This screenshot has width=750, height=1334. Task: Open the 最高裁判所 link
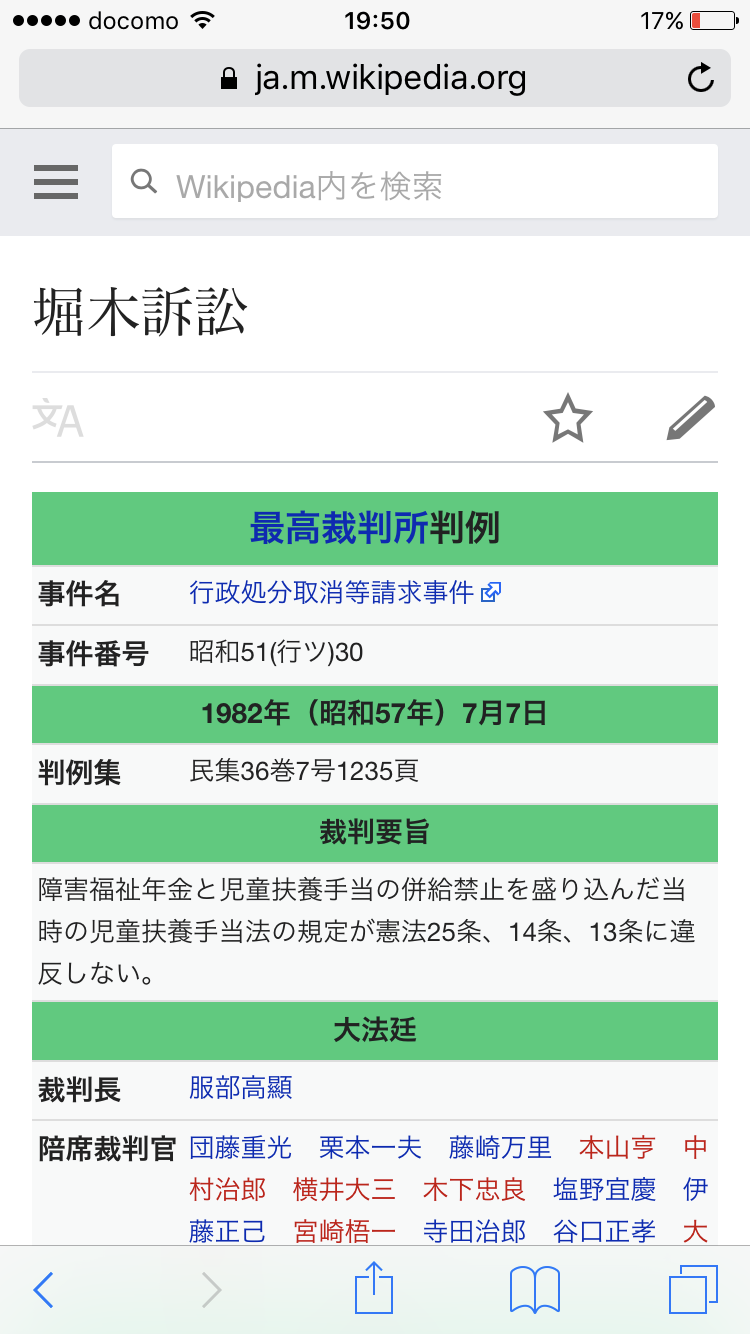point(339,528)
